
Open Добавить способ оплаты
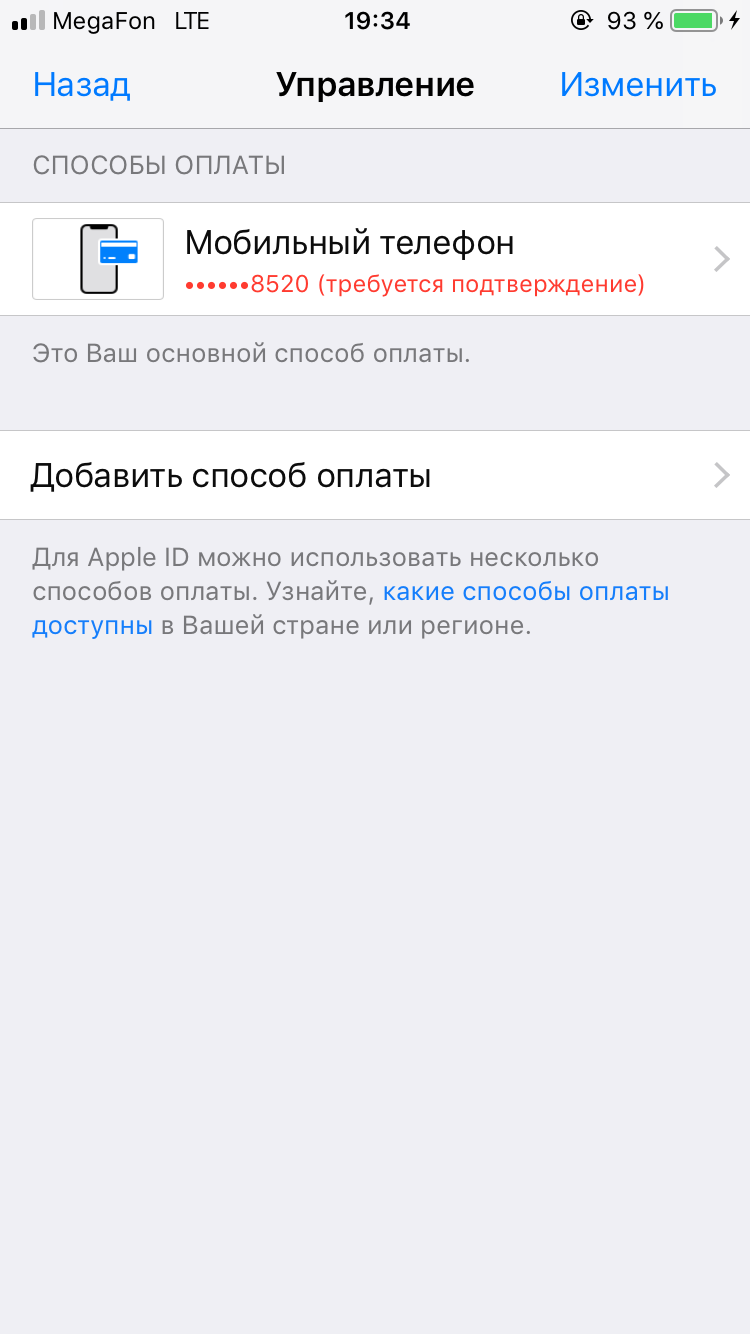click(375, 475)
